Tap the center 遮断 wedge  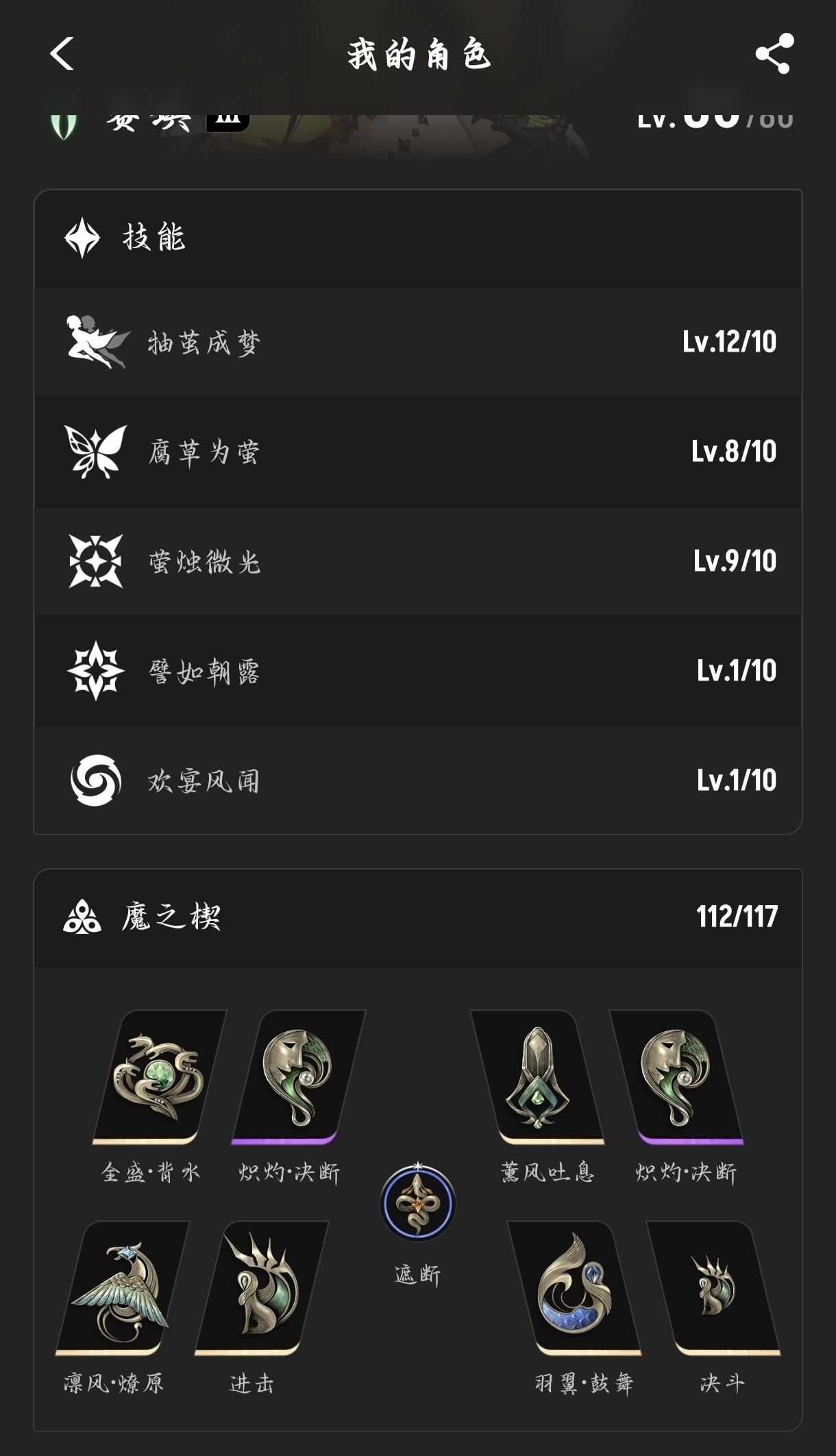(x=417, y=1203)
